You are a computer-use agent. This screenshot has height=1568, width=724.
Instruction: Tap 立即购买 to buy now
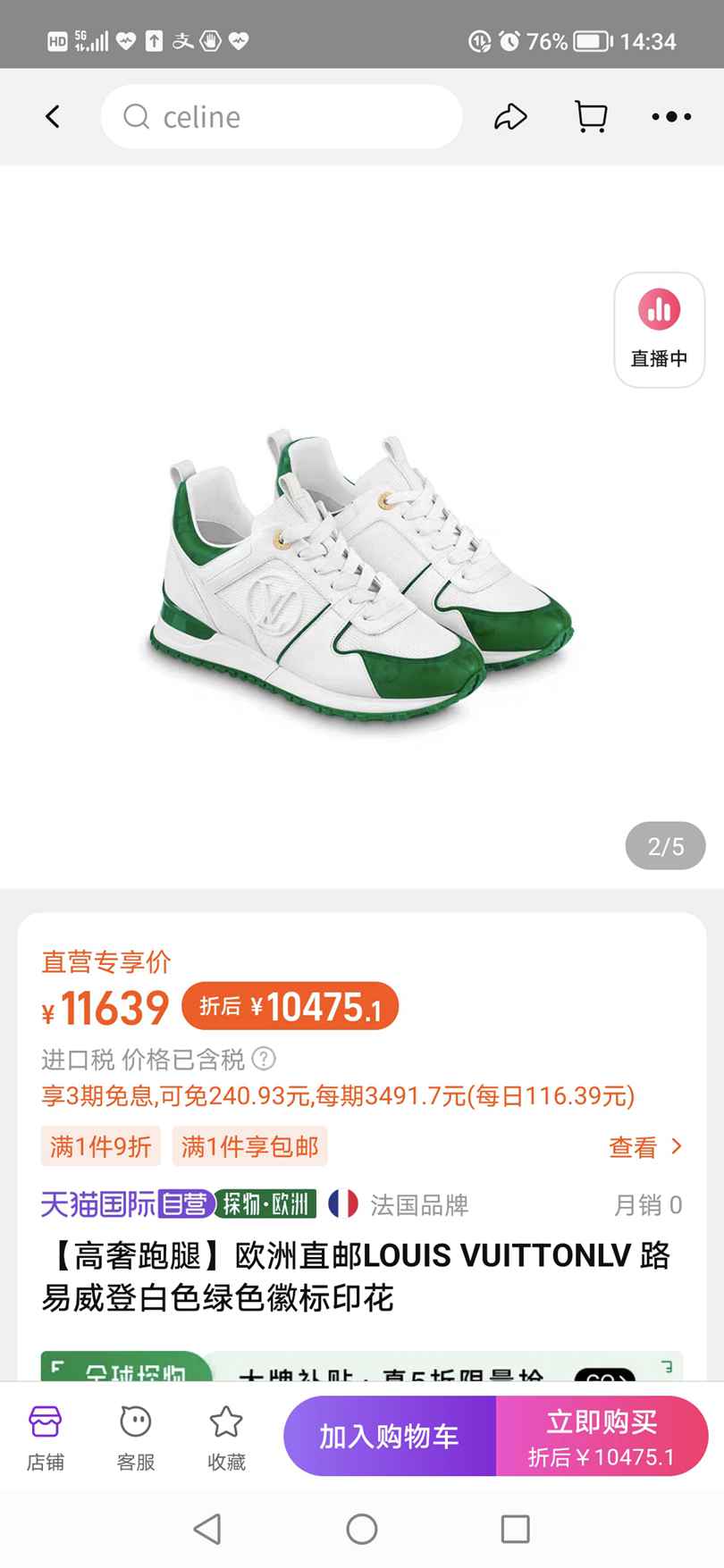[602, 1436]
